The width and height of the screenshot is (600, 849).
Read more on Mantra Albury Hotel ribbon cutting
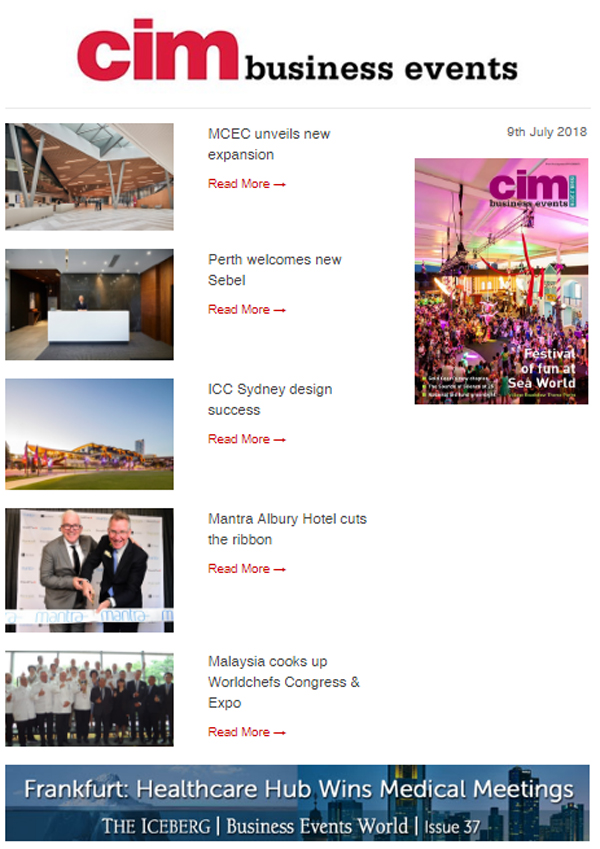246,569
